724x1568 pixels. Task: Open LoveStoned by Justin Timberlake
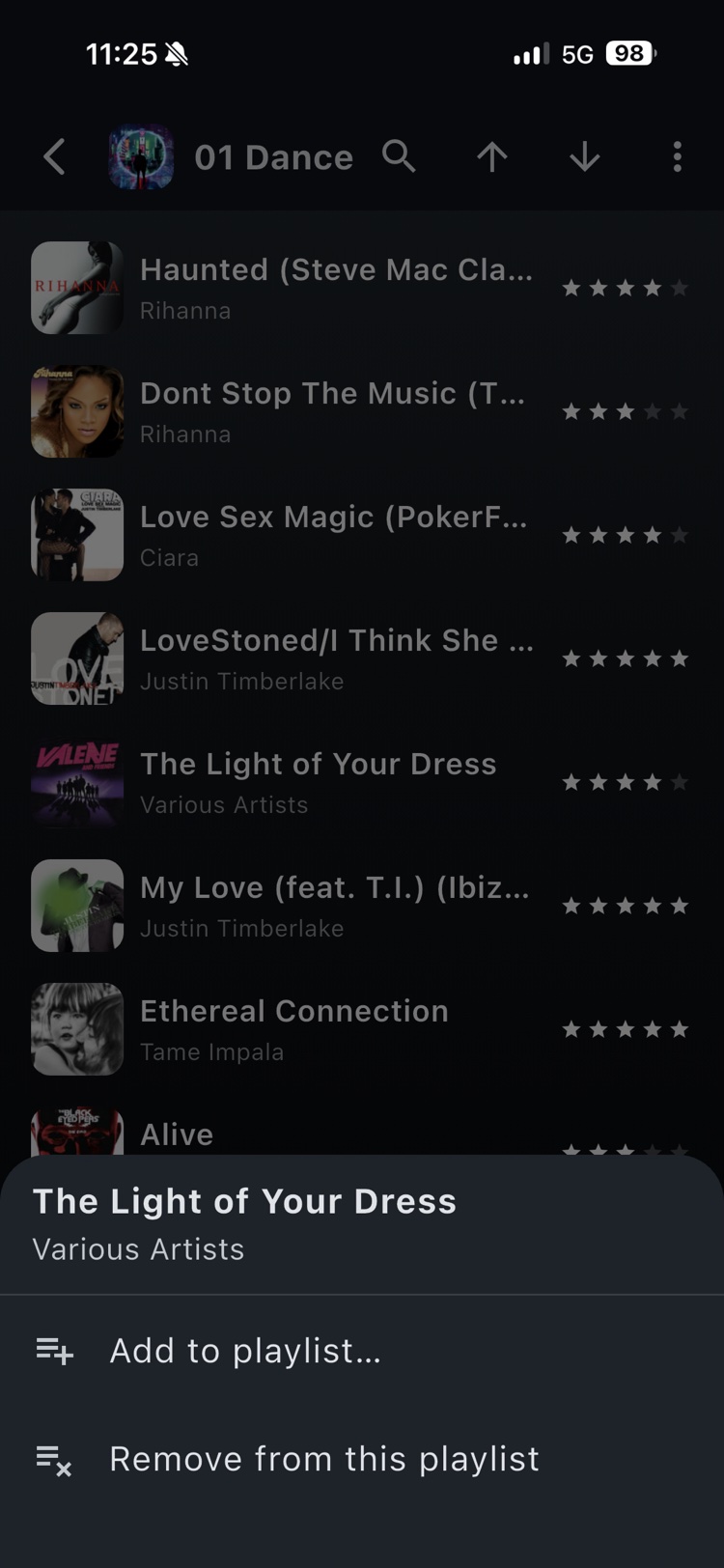pyautogui.click(x=362, y=658)
